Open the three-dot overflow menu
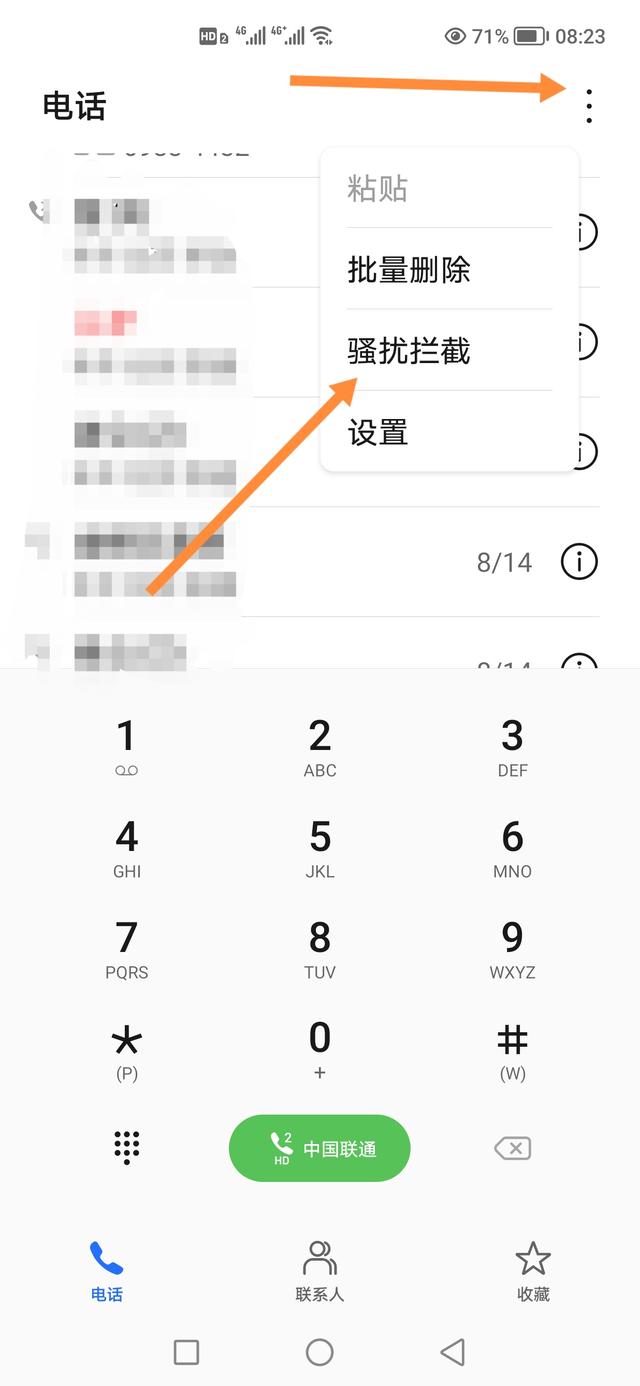 point(589,106)
